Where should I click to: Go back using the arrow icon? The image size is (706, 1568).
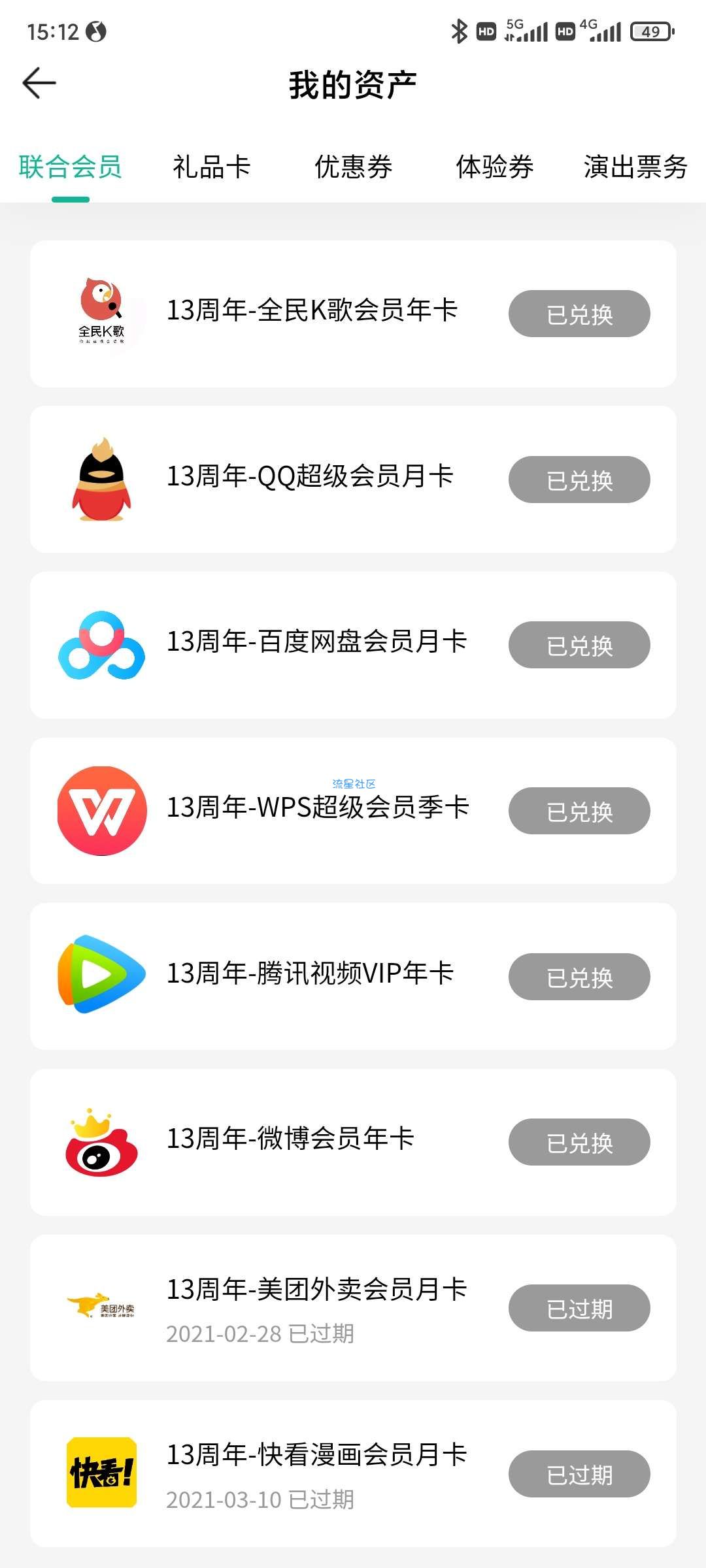[39, 83]
